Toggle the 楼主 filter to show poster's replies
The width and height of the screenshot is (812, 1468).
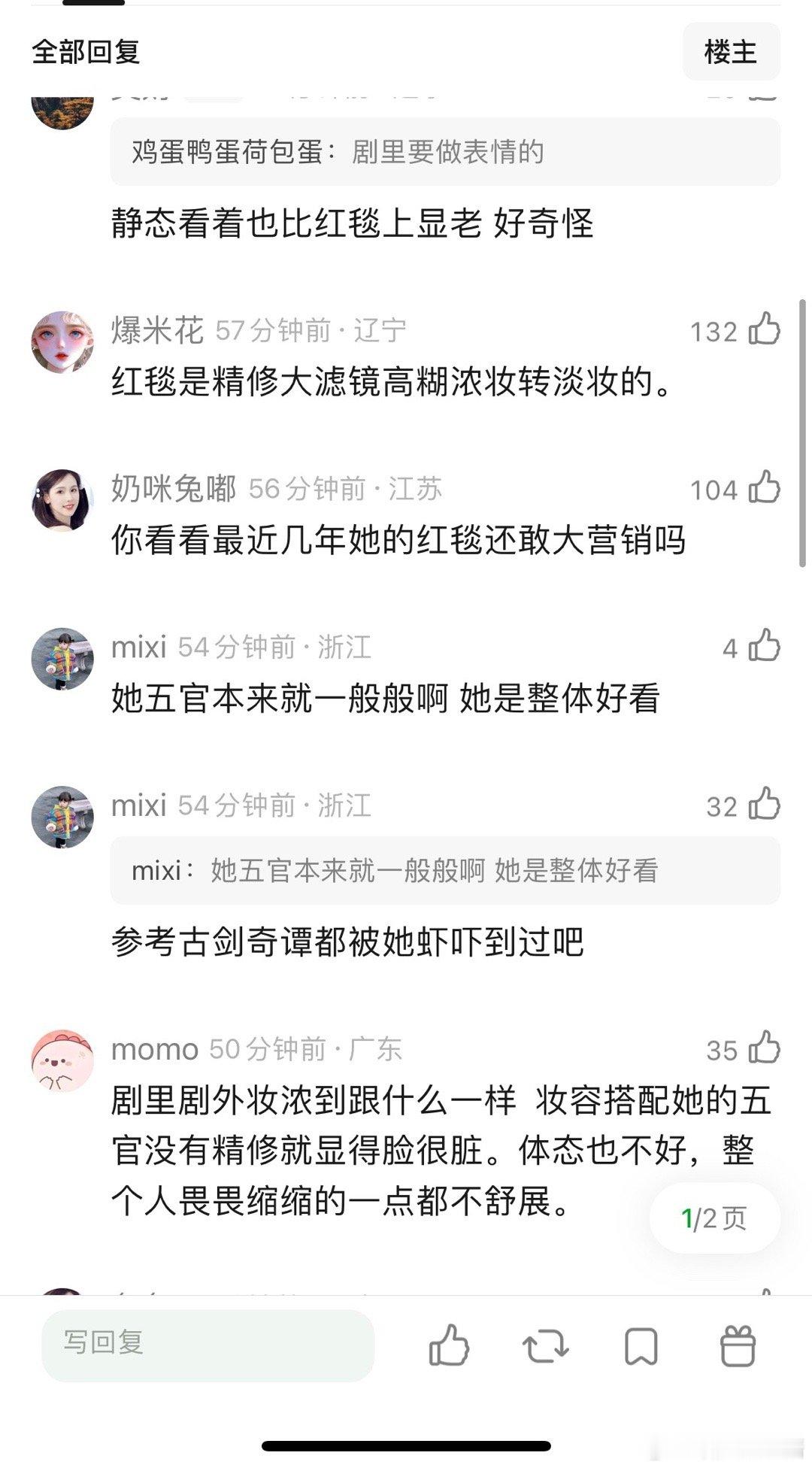732,53
